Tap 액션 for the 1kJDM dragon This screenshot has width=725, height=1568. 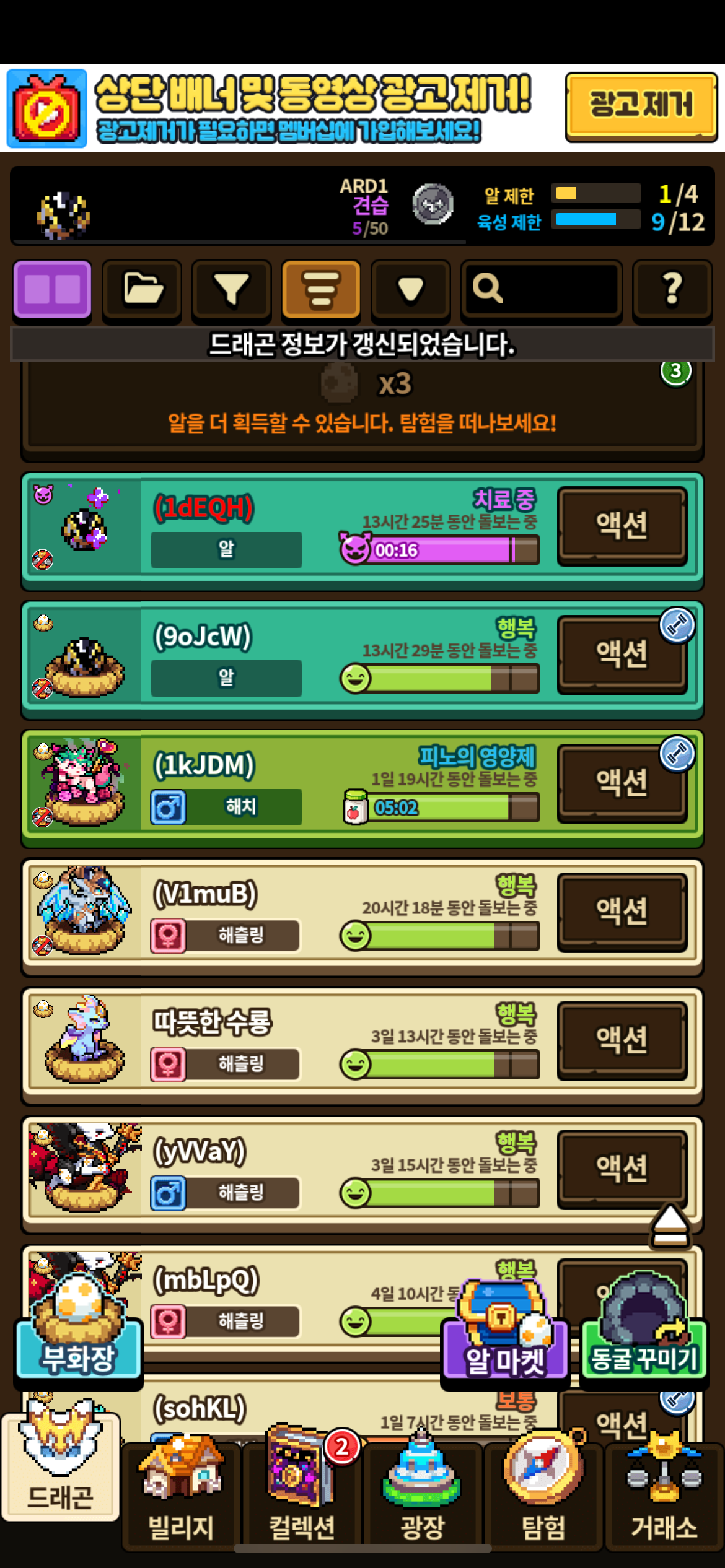pos(622,783)
